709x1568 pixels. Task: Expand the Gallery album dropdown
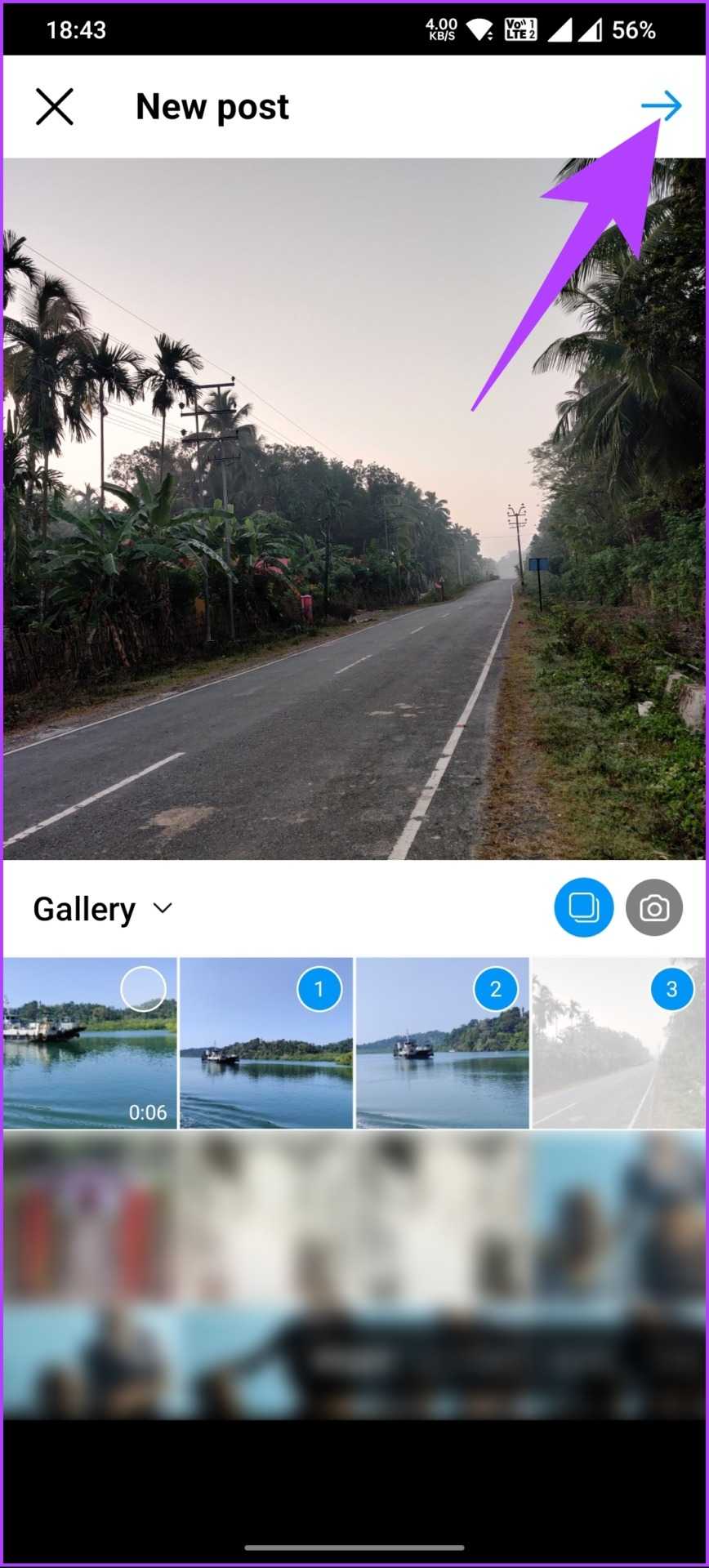(x=103, y=909)
